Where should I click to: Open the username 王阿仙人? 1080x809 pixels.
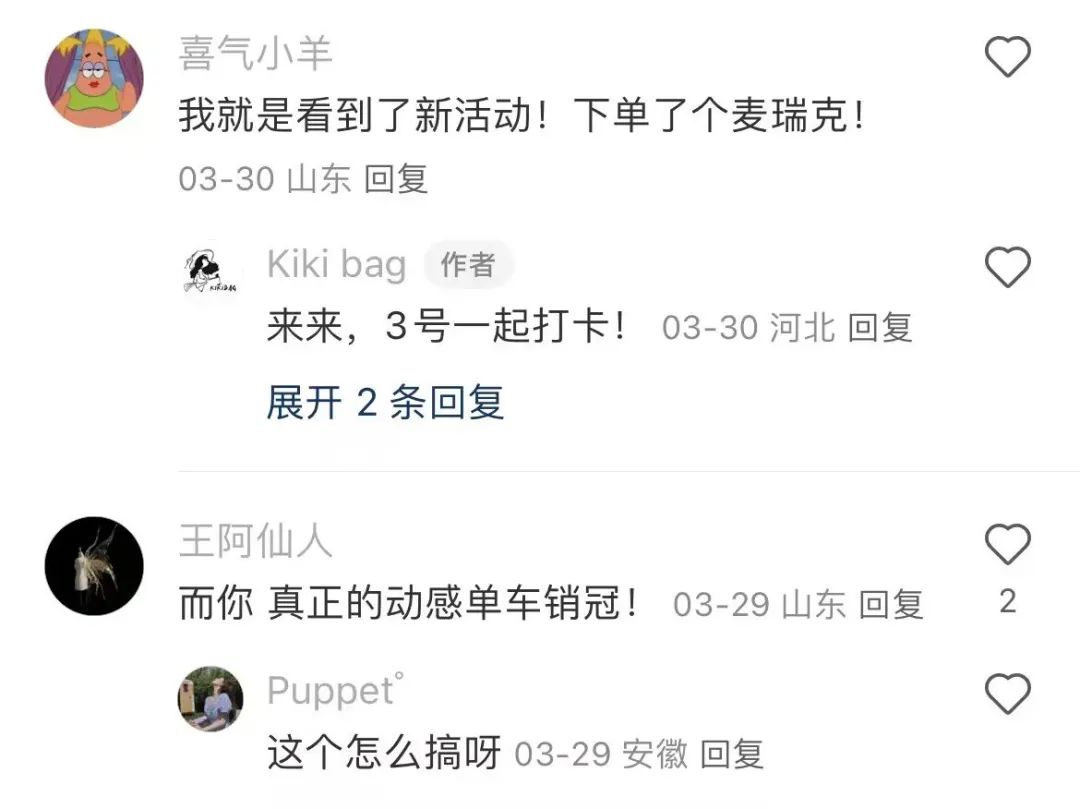pos(255,542)
